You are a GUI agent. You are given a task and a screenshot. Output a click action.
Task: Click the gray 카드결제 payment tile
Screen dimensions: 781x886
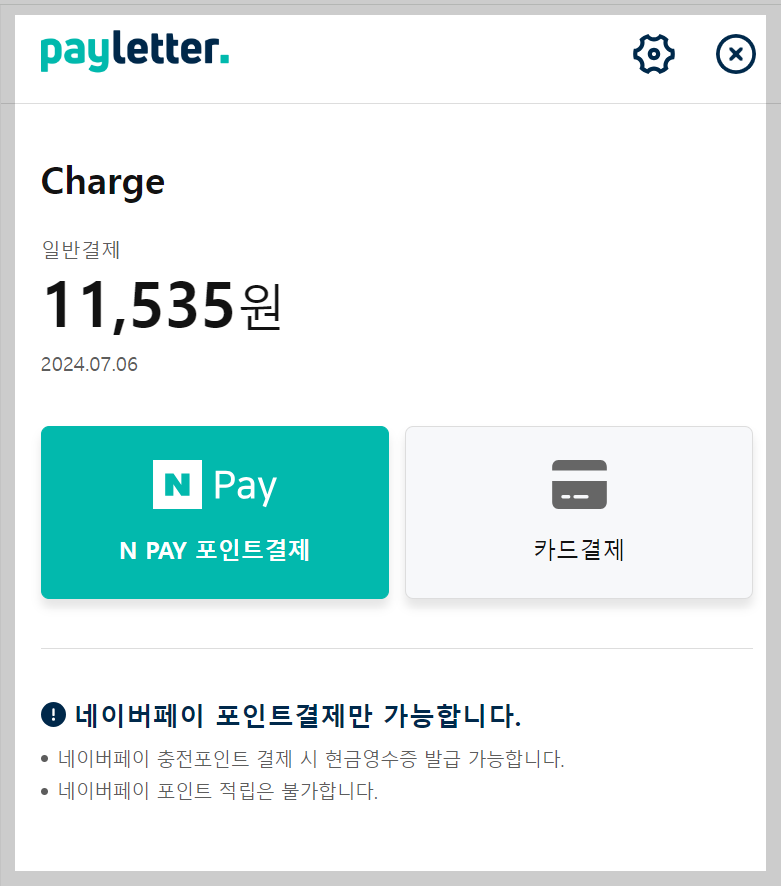click(578, 512)
